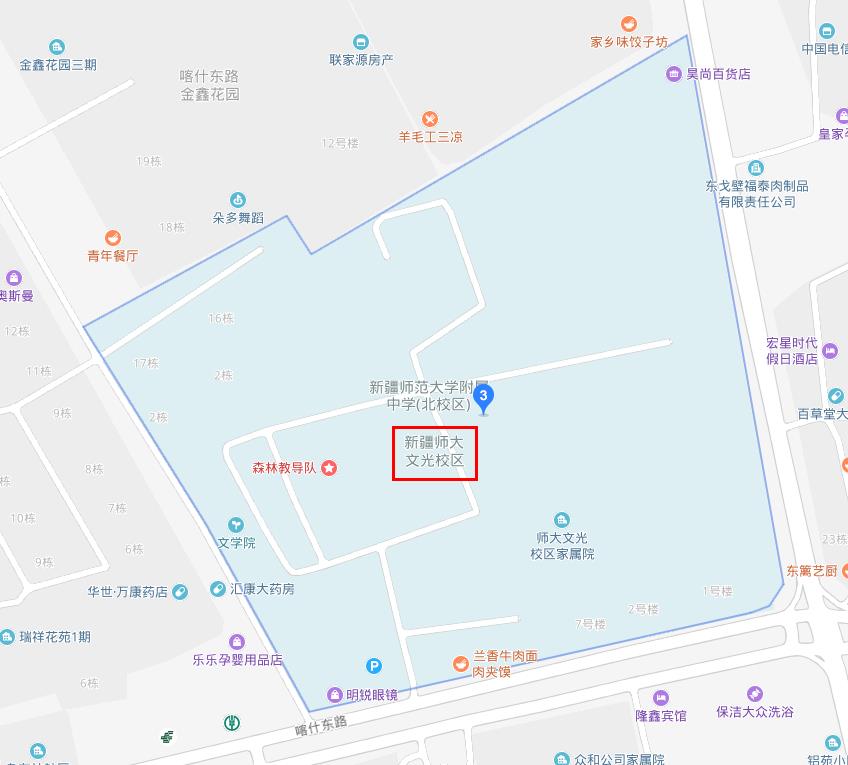This screenshot has height=765, width=848.
Task: Tap 保洁大众洗浴 marker
Action: coord(754,694)
